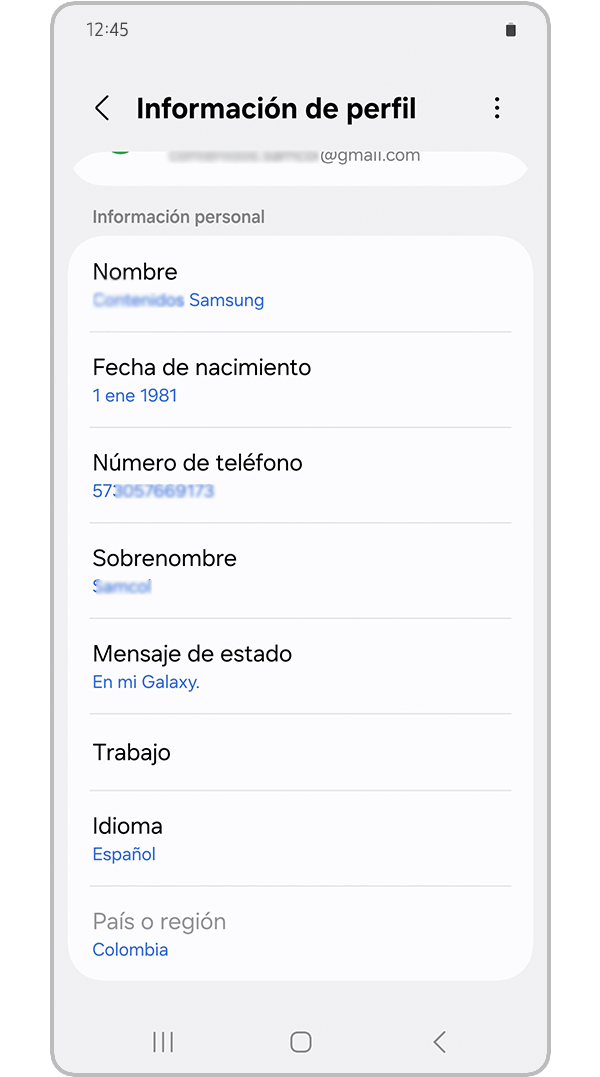Screen dimensions: 600x1077
Task: Change Fecha de nacimiento
Action: pyautogui.click(x=300, y=380)
